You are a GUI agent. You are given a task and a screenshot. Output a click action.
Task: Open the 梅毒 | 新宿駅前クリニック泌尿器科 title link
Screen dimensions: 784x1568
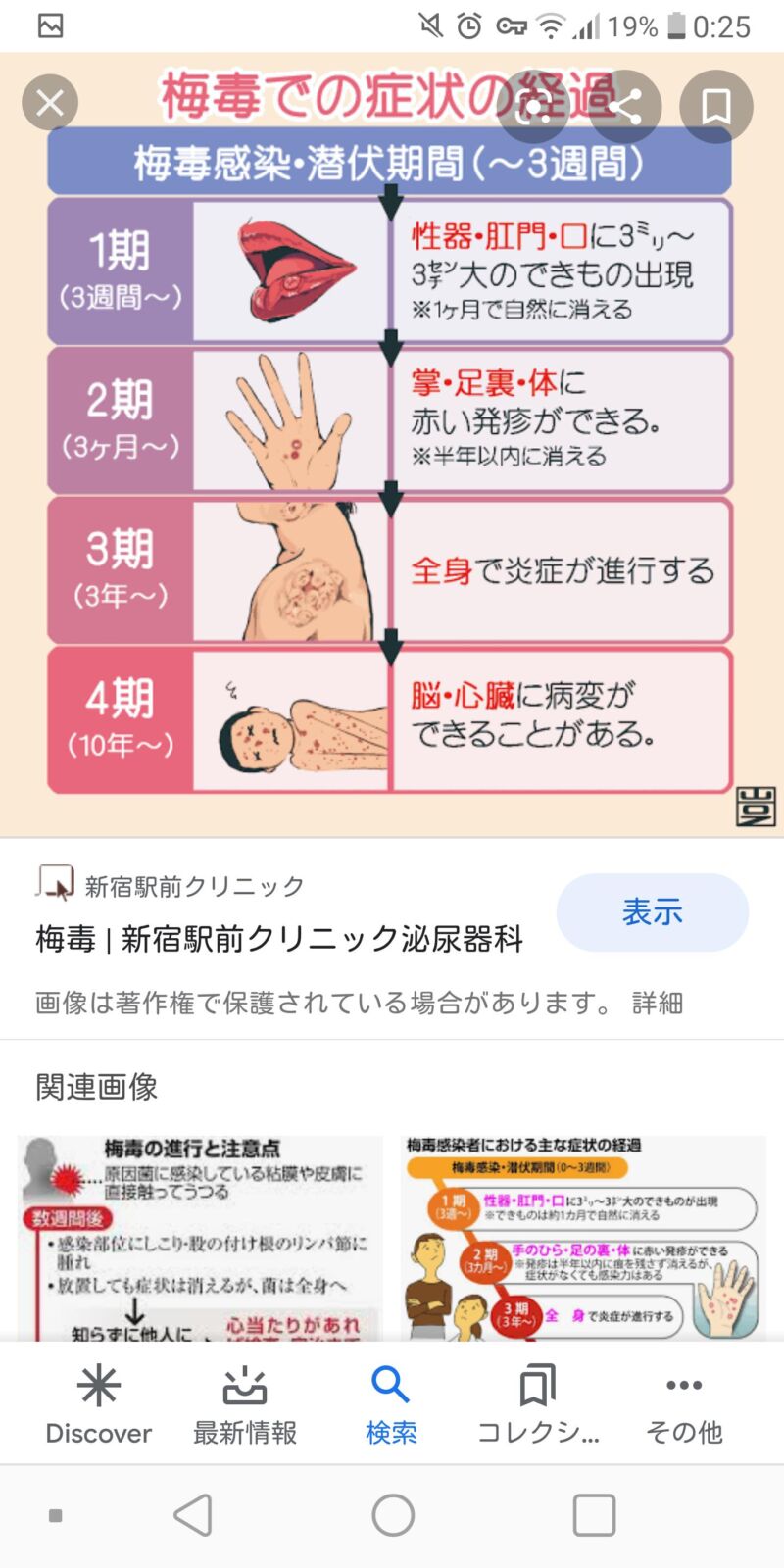coord(279,939)
